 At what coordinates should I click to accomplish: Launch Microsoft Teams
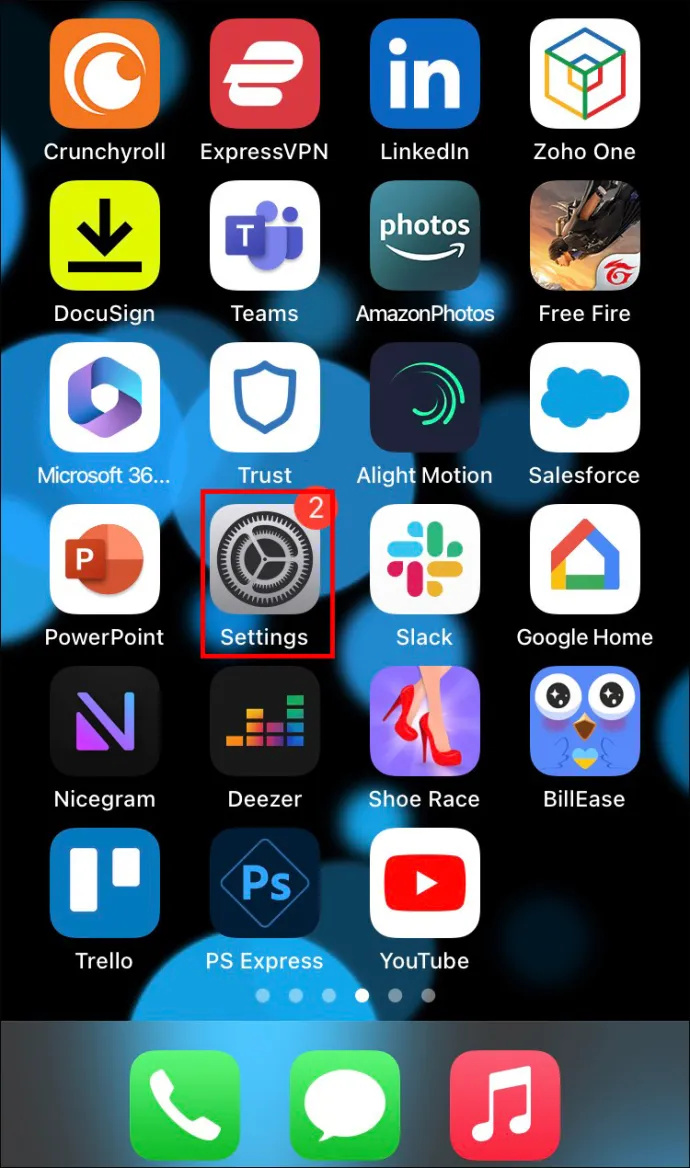265,236
